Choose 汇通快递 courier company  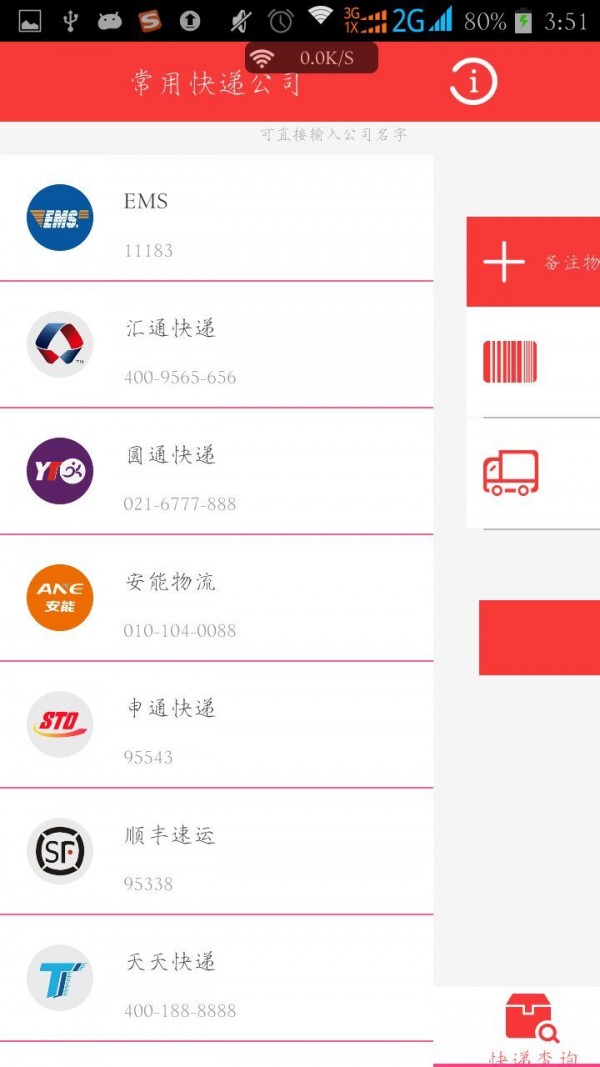(x=216, y=345)
